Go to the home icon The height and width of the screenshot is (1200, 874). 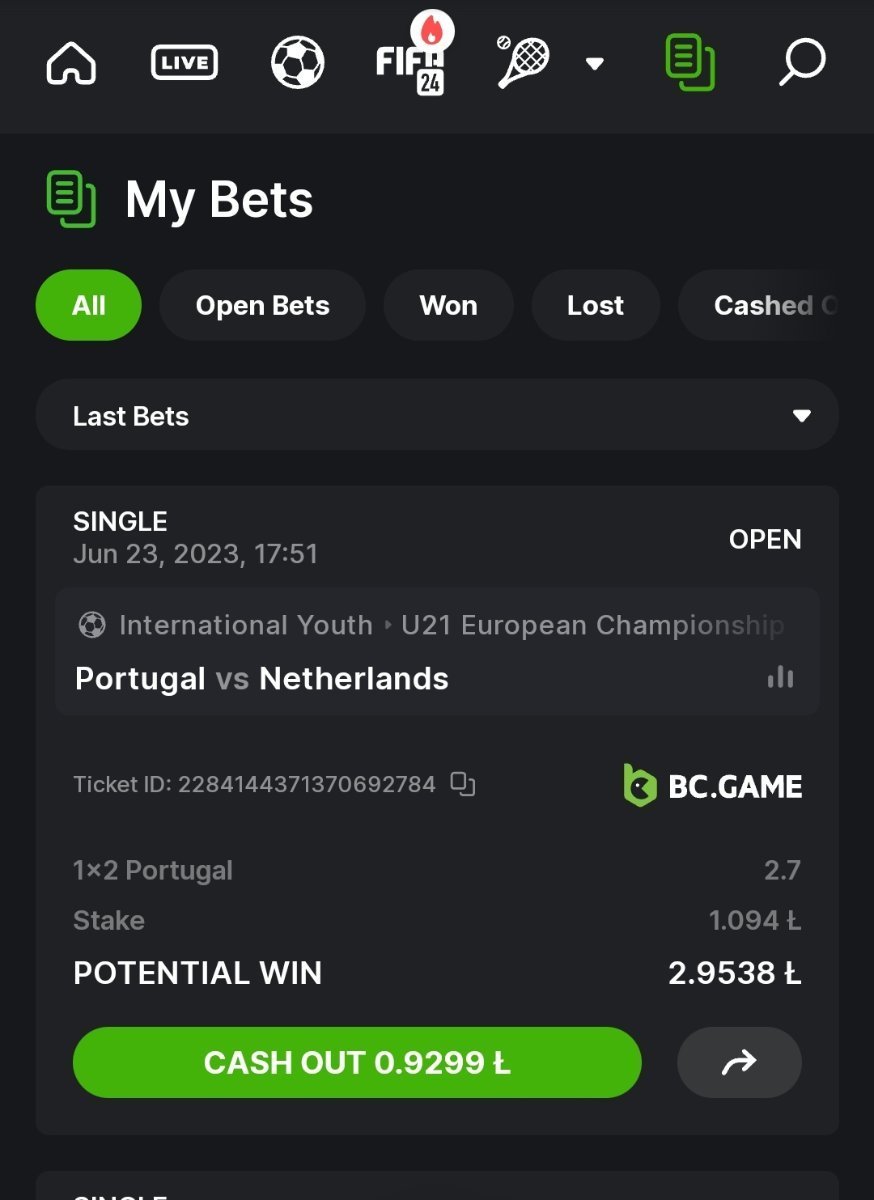click(72, 64)
